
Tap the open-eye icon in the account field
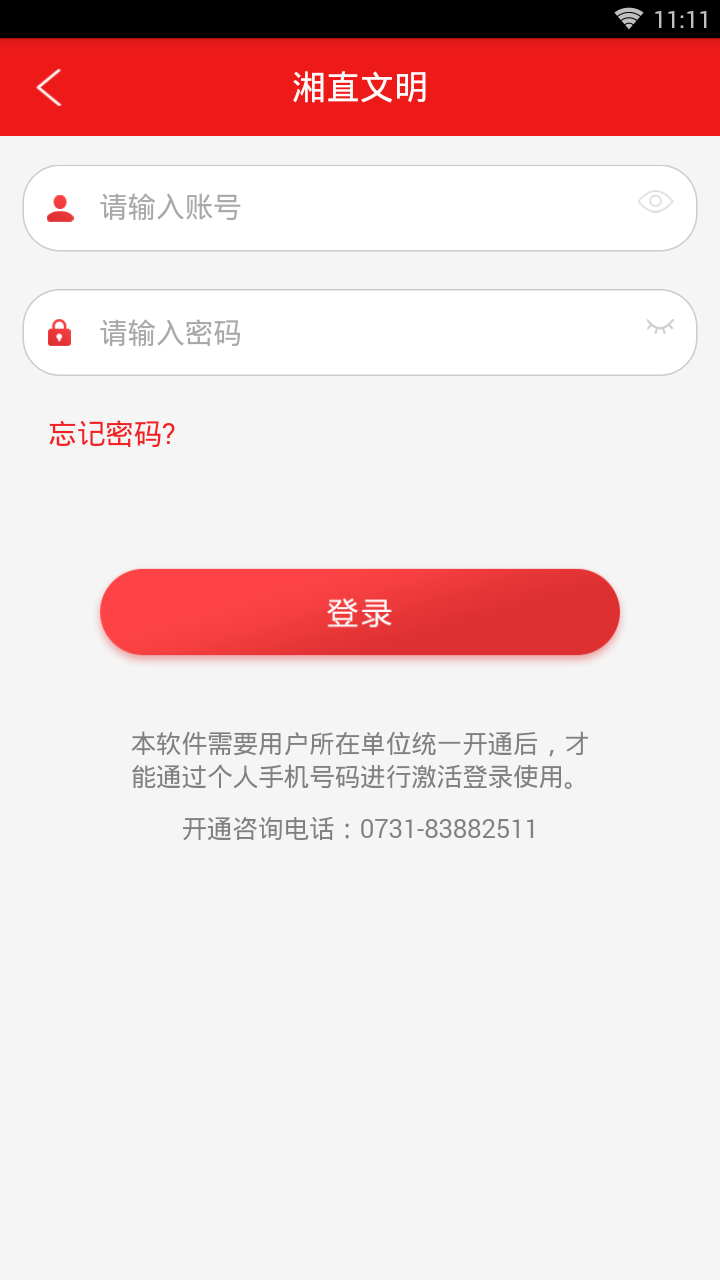click(x=655, y=202)
